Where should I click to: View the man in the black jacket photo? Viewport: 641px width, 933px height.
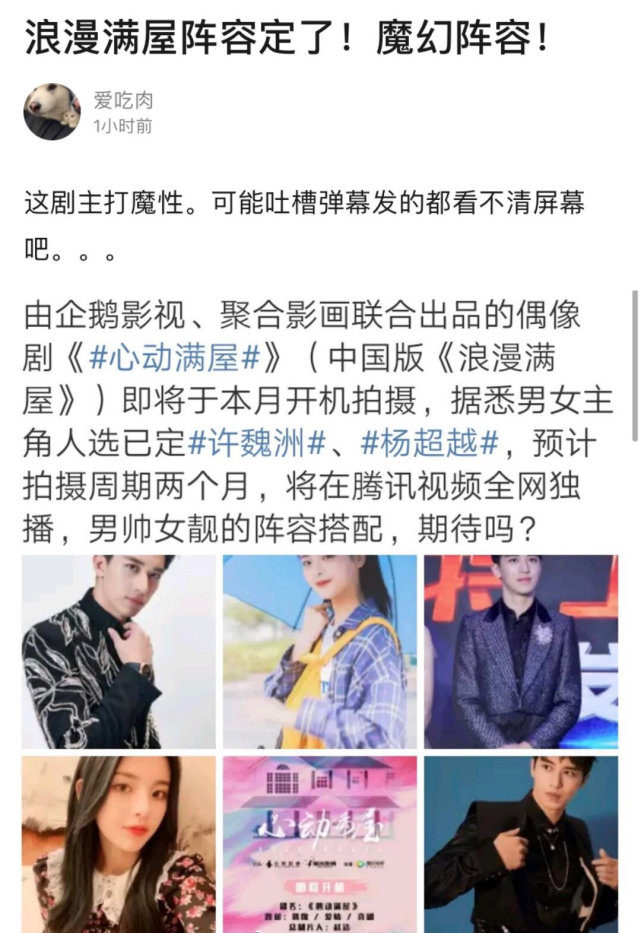point(521,845)
